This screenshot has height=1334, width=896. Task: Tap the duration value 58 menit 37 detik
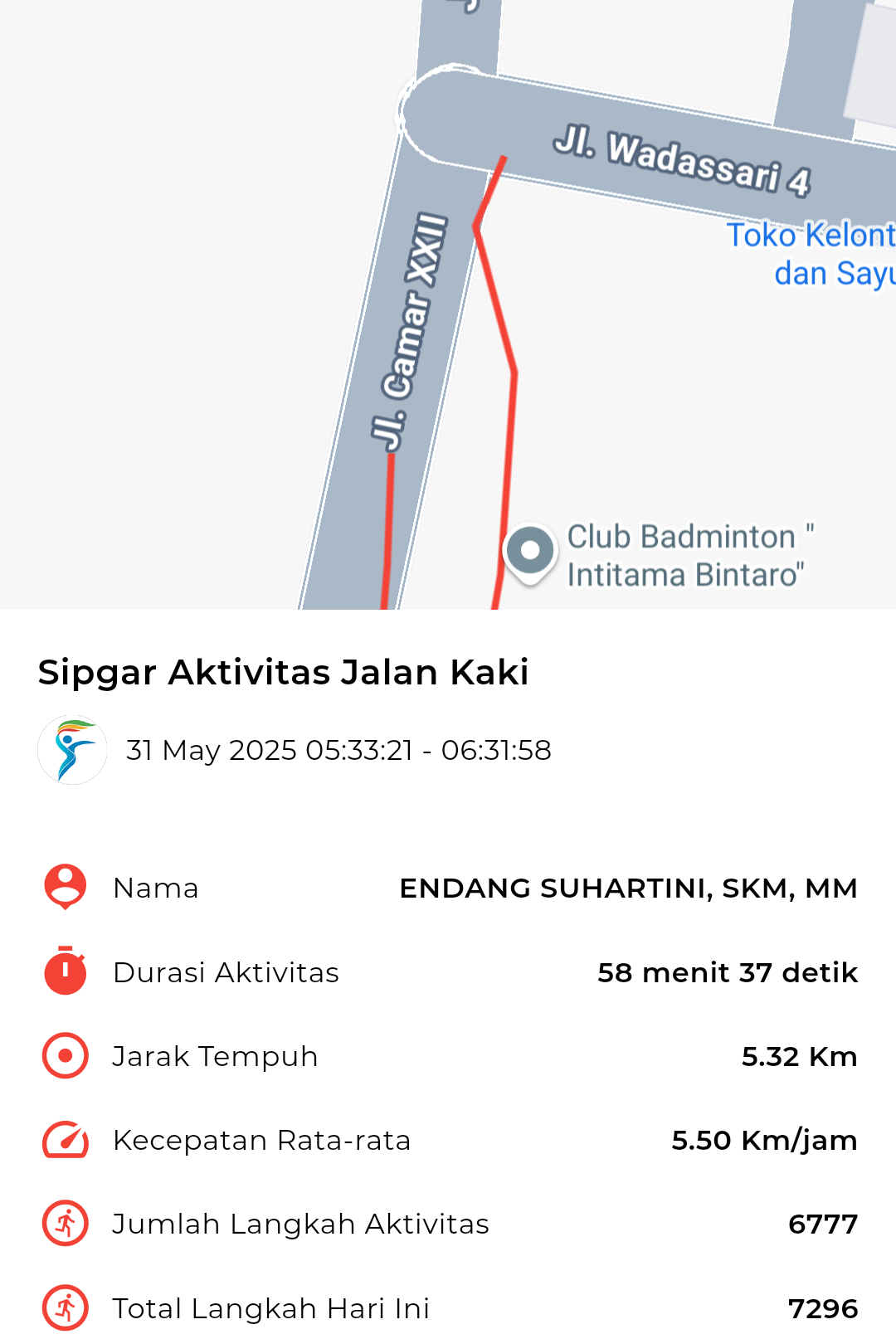click(728, 972)
